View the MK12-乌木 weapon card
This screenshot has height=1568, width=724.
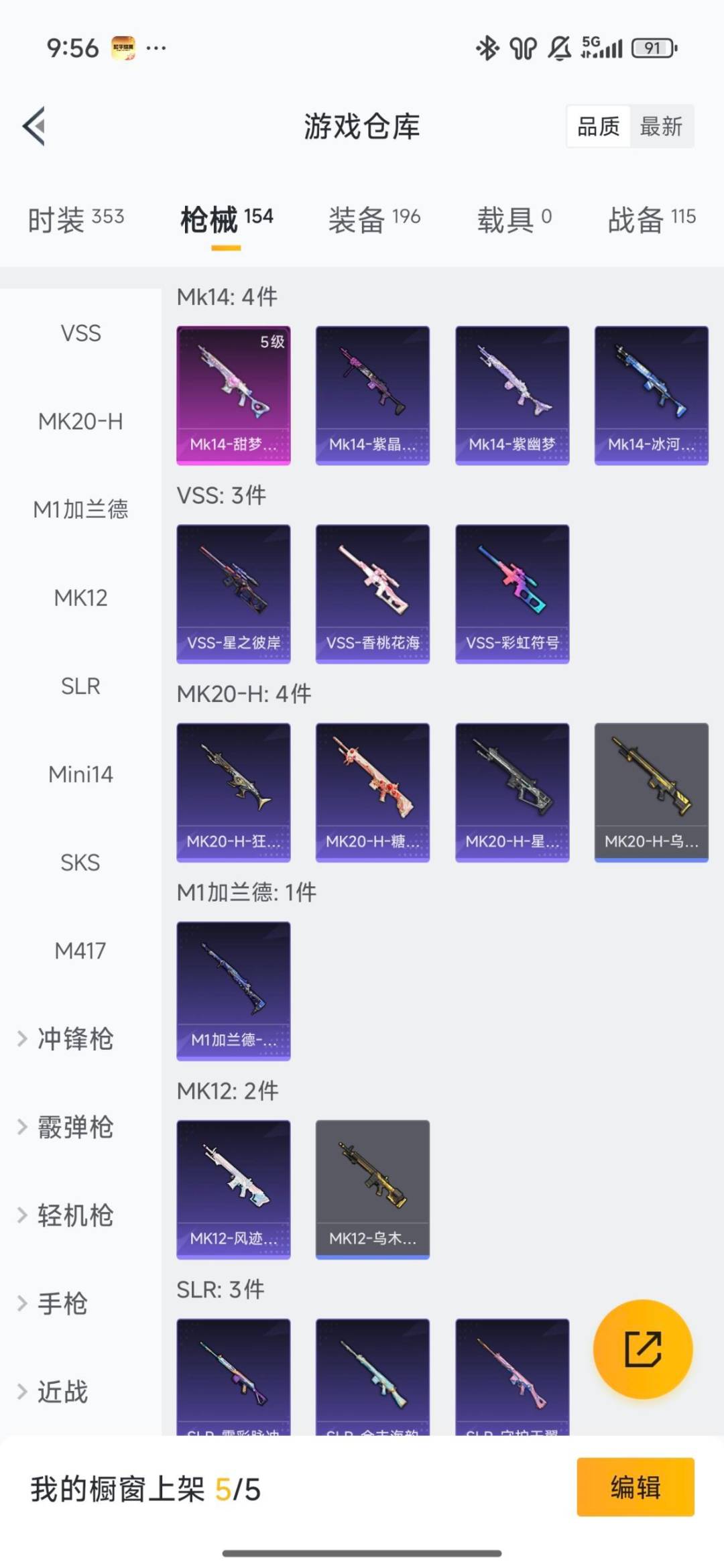[373, 1189]
